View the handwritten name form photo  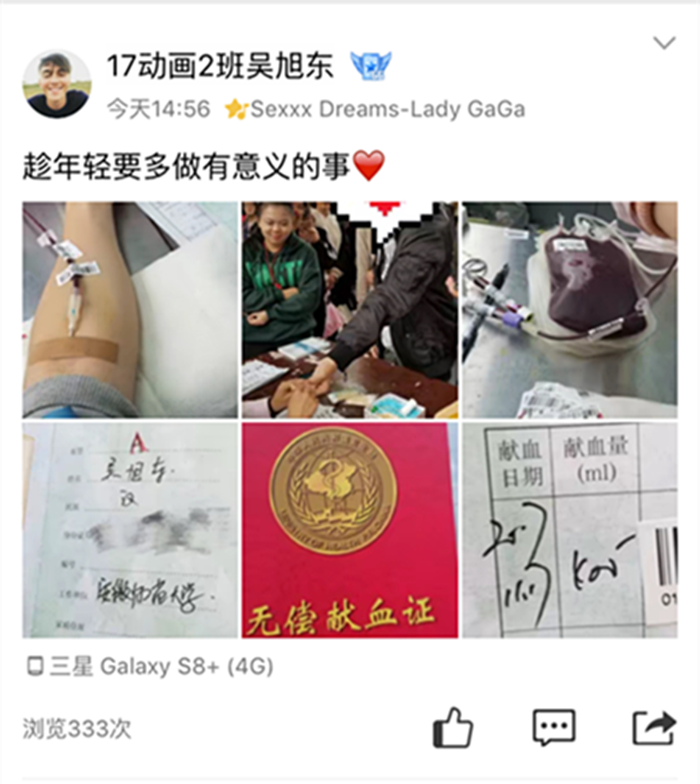(130, 530)
